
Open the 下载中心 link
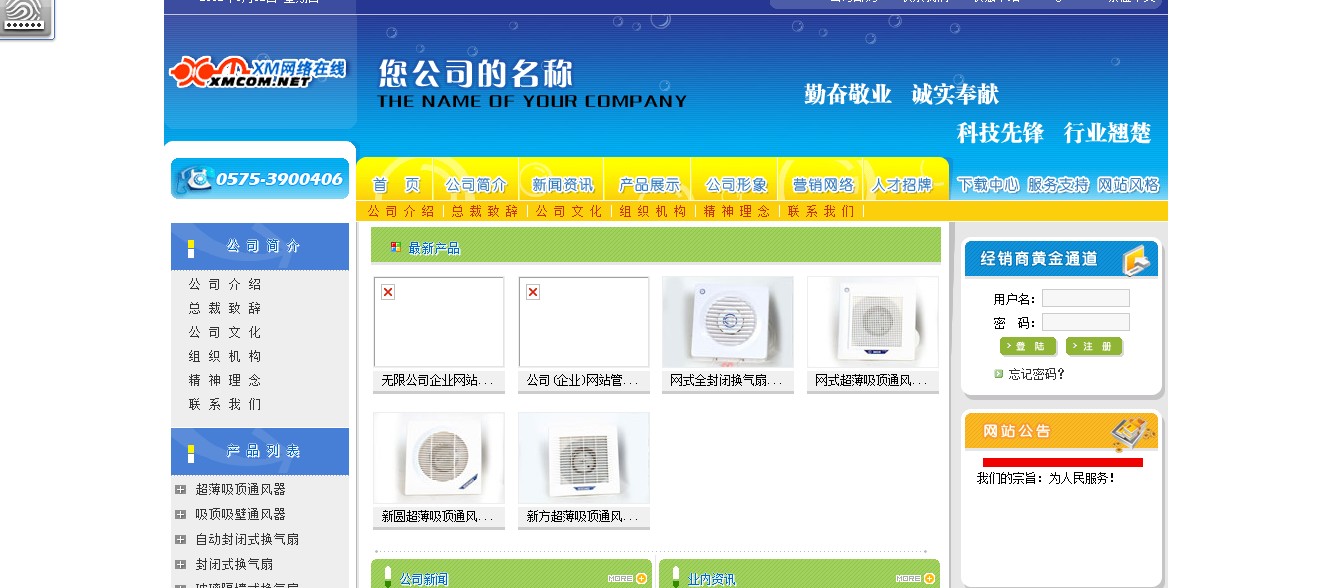click(x=987, y=185)
